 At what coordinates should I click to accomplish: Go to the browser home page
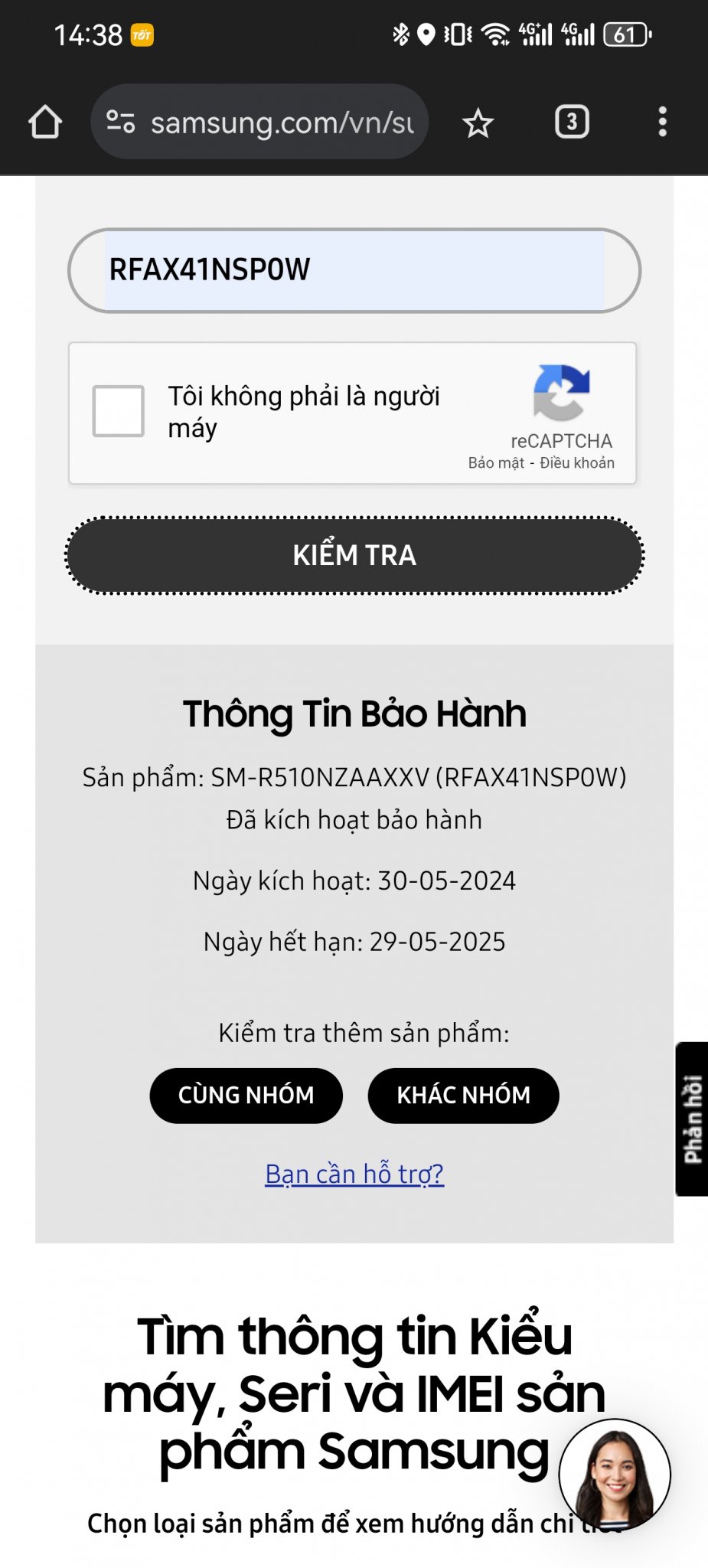coord(44,122)
